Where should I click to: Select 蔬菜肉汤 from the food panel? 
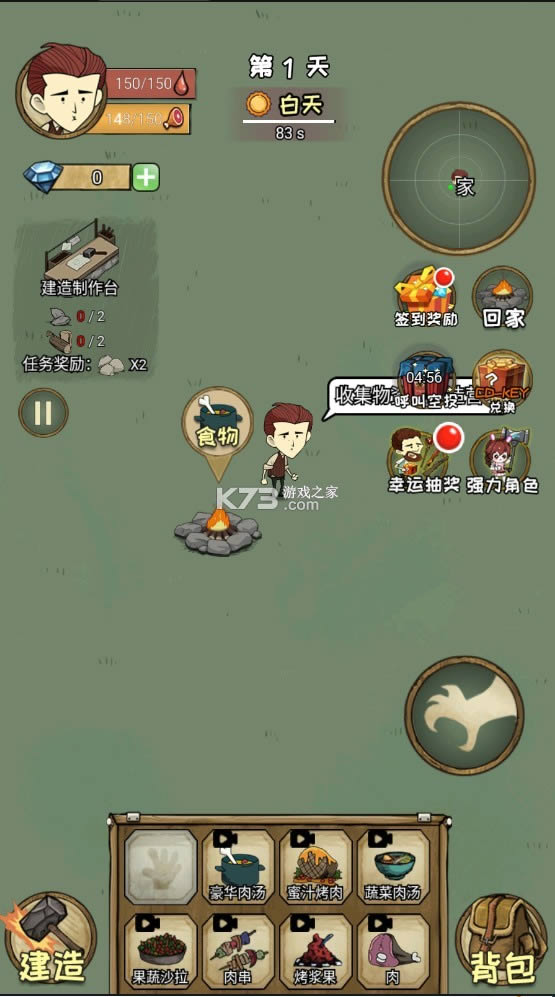tap(393, 866)
